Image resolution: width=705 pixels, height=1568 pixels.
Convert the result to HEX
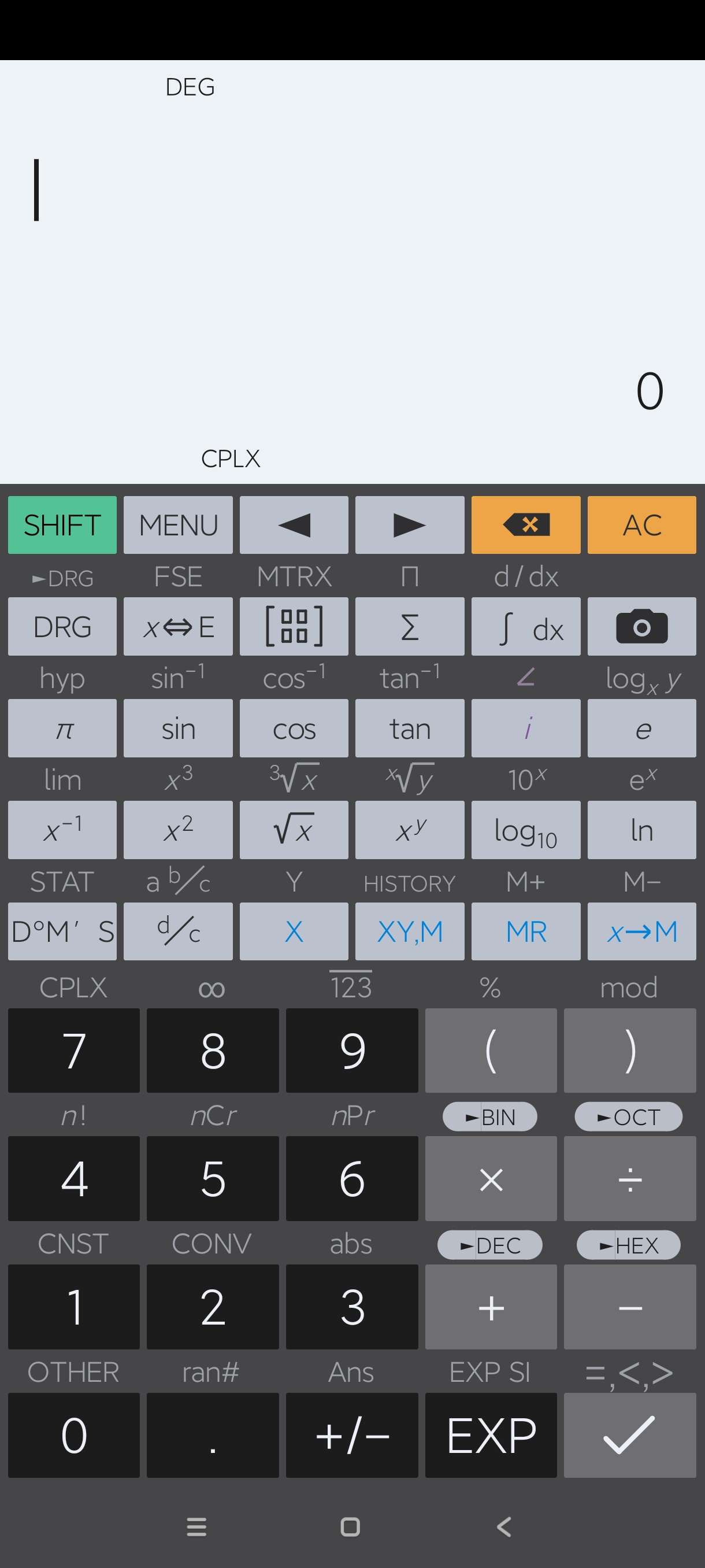coord(628,1245)
